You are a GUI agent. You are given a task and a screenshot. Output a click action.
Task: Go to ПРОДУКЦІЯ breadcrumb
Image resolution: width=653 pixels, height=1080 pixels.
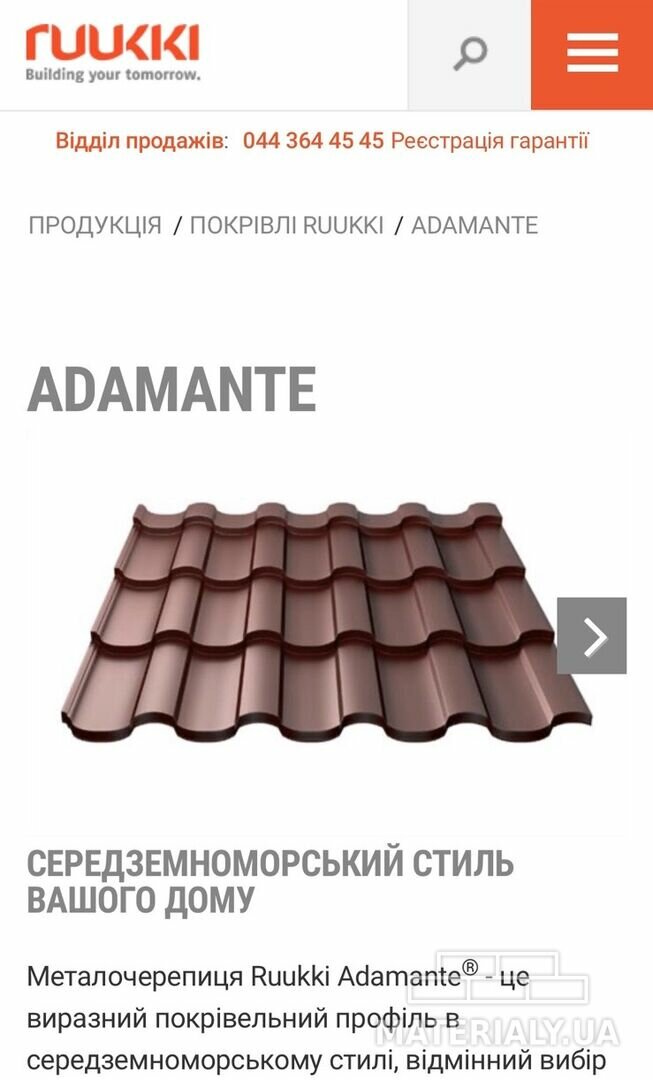[x=95, y=225]
